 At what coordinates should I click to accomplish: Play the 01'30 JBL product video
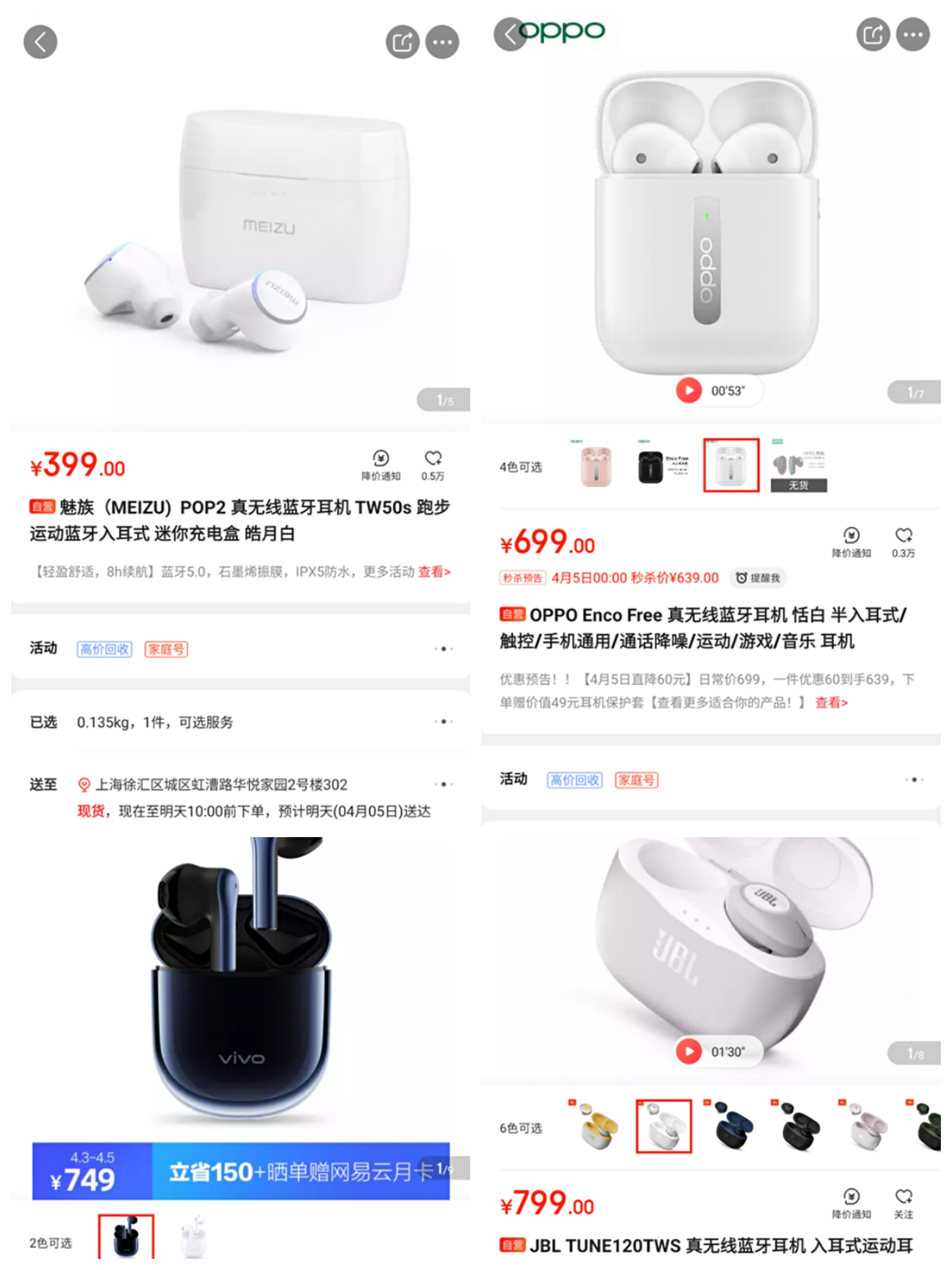point(689,1051)
